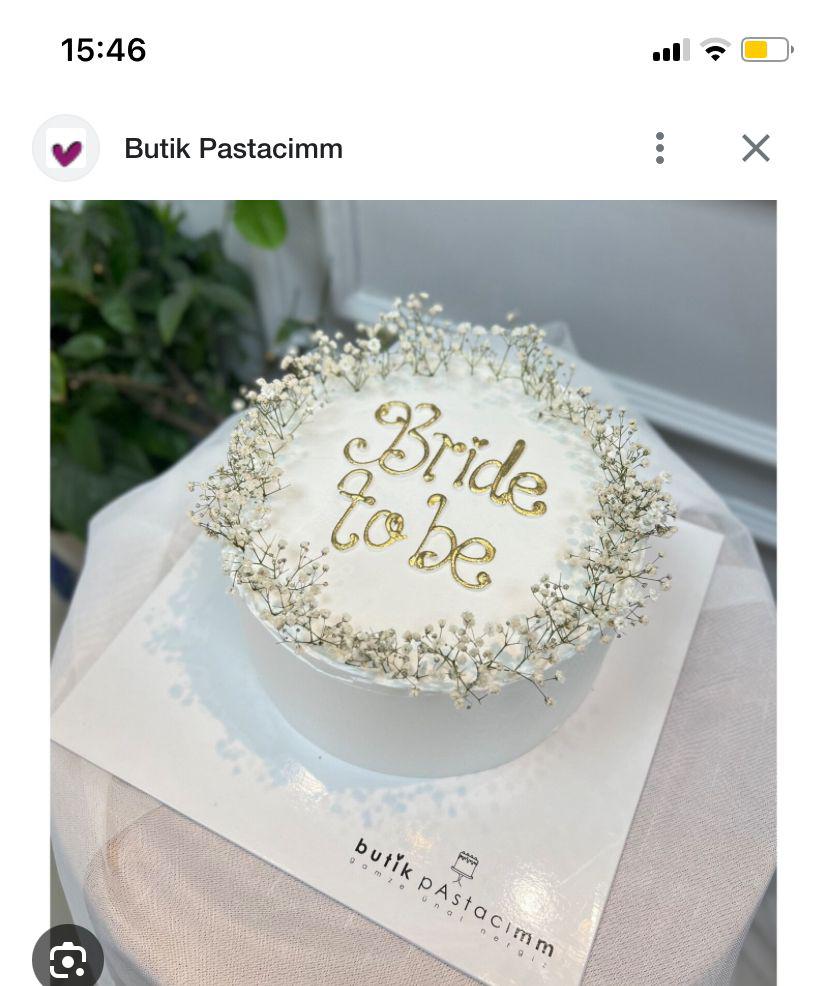Screen dimensions: 828x986
Task: Close the image viewer
Action: [756, 148]
